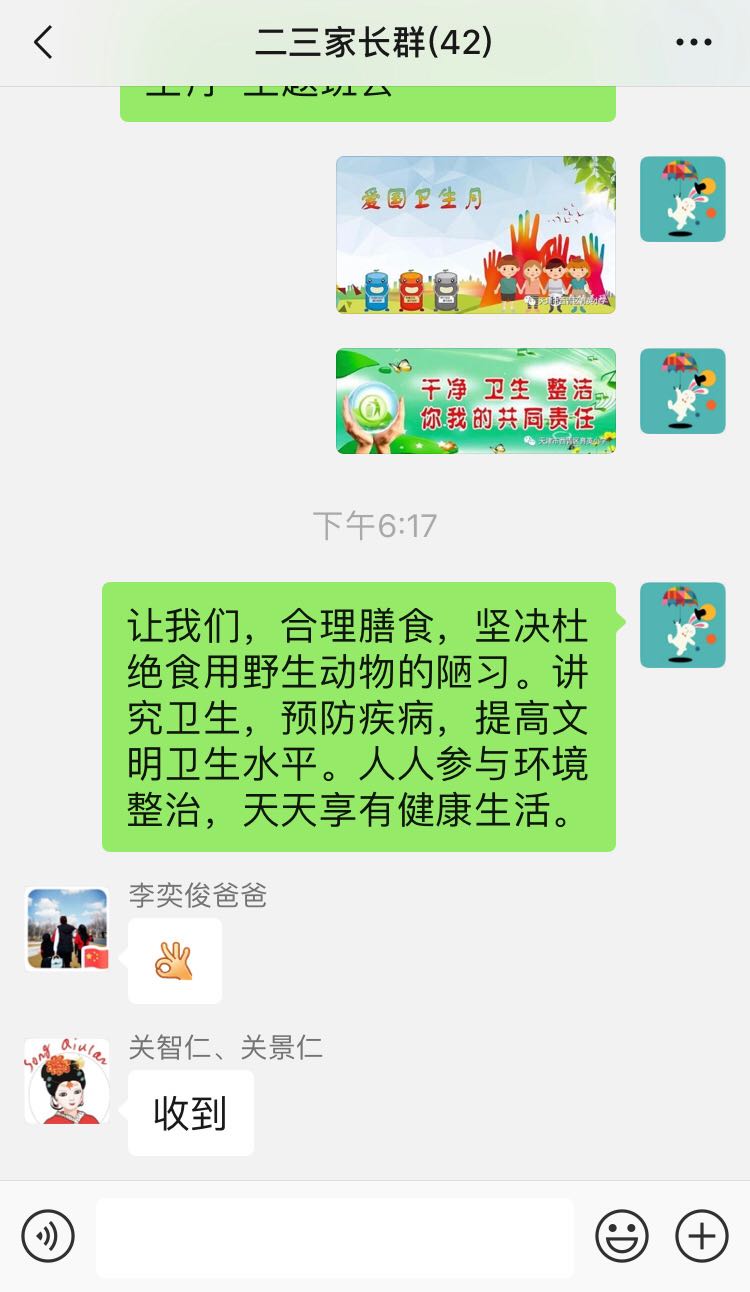The width and height of the screenshot is (750, 1292).
Task: View the profile of 关智仁、关景仁
Action: tap(67, 1081)
